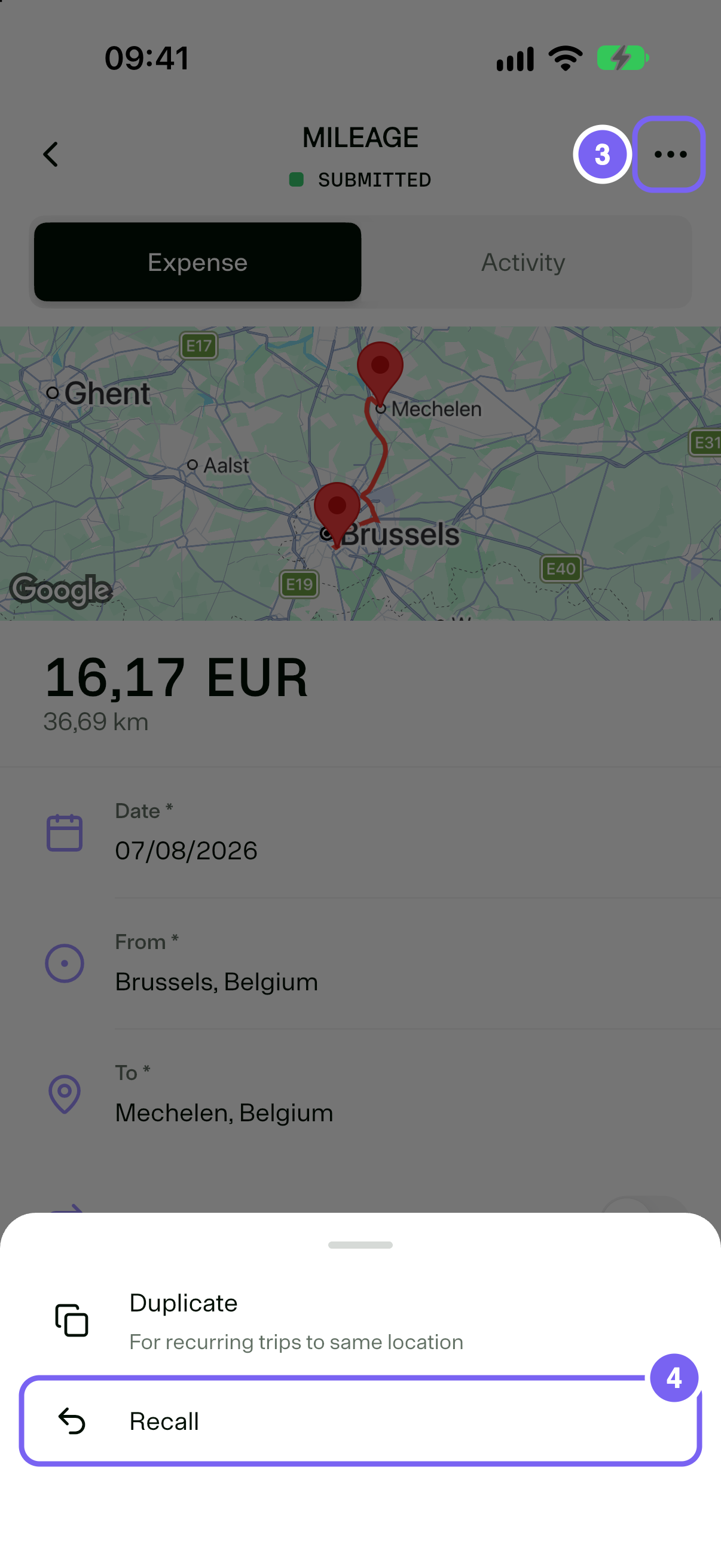Image resolution: width=721 pixels, height=1568 pixels.
Task: Go back using the top-left arrow
Action: point(51,154)
